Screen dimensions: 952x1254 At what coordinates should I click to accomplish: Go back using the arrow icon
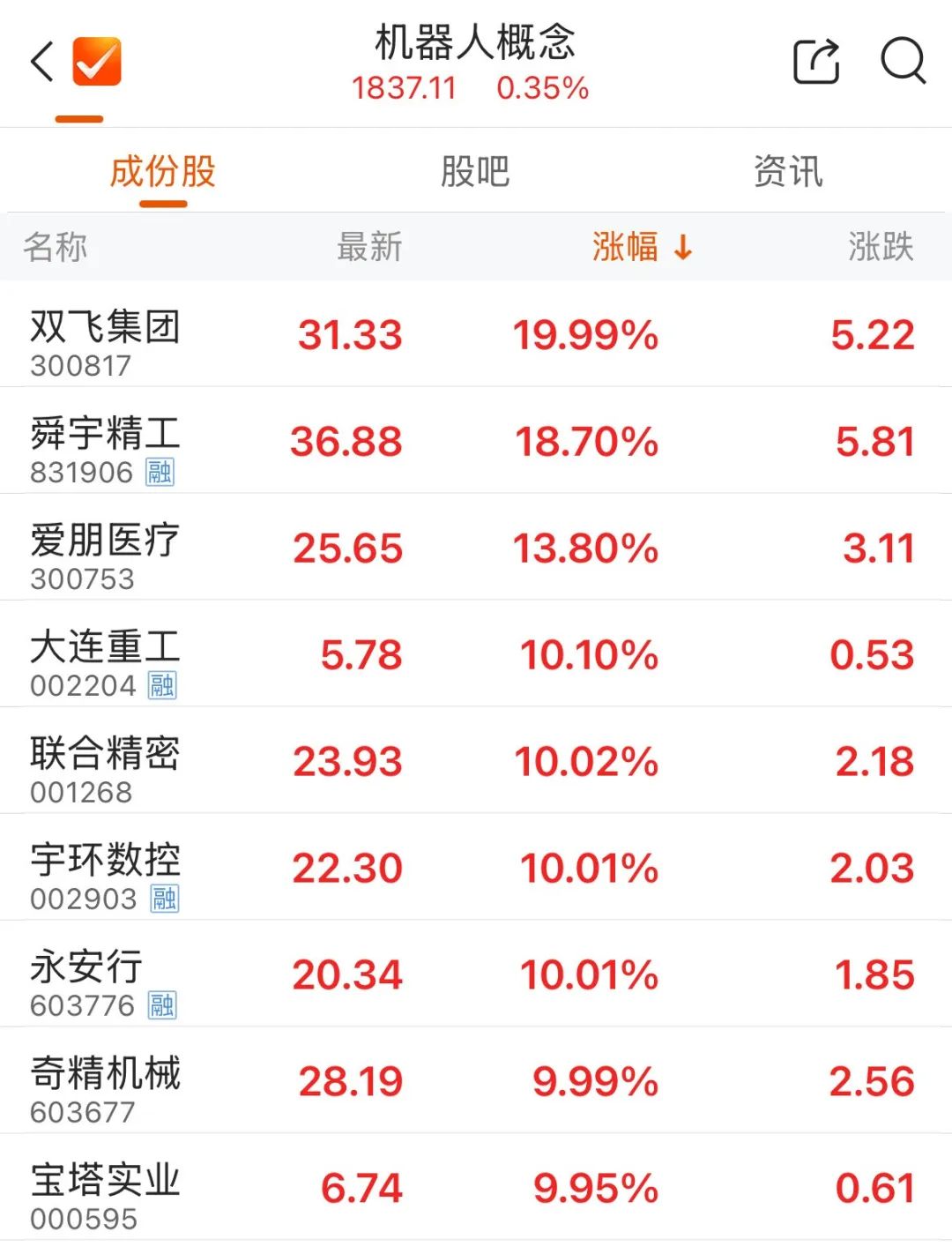point(42,62)
